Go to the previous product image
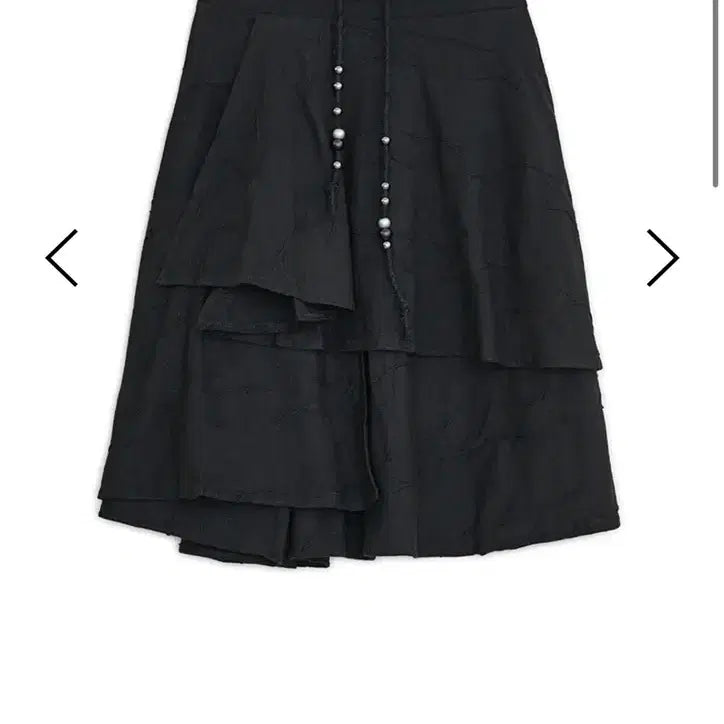724x724 pixels. pyautogui.click(x=62, y=259)
